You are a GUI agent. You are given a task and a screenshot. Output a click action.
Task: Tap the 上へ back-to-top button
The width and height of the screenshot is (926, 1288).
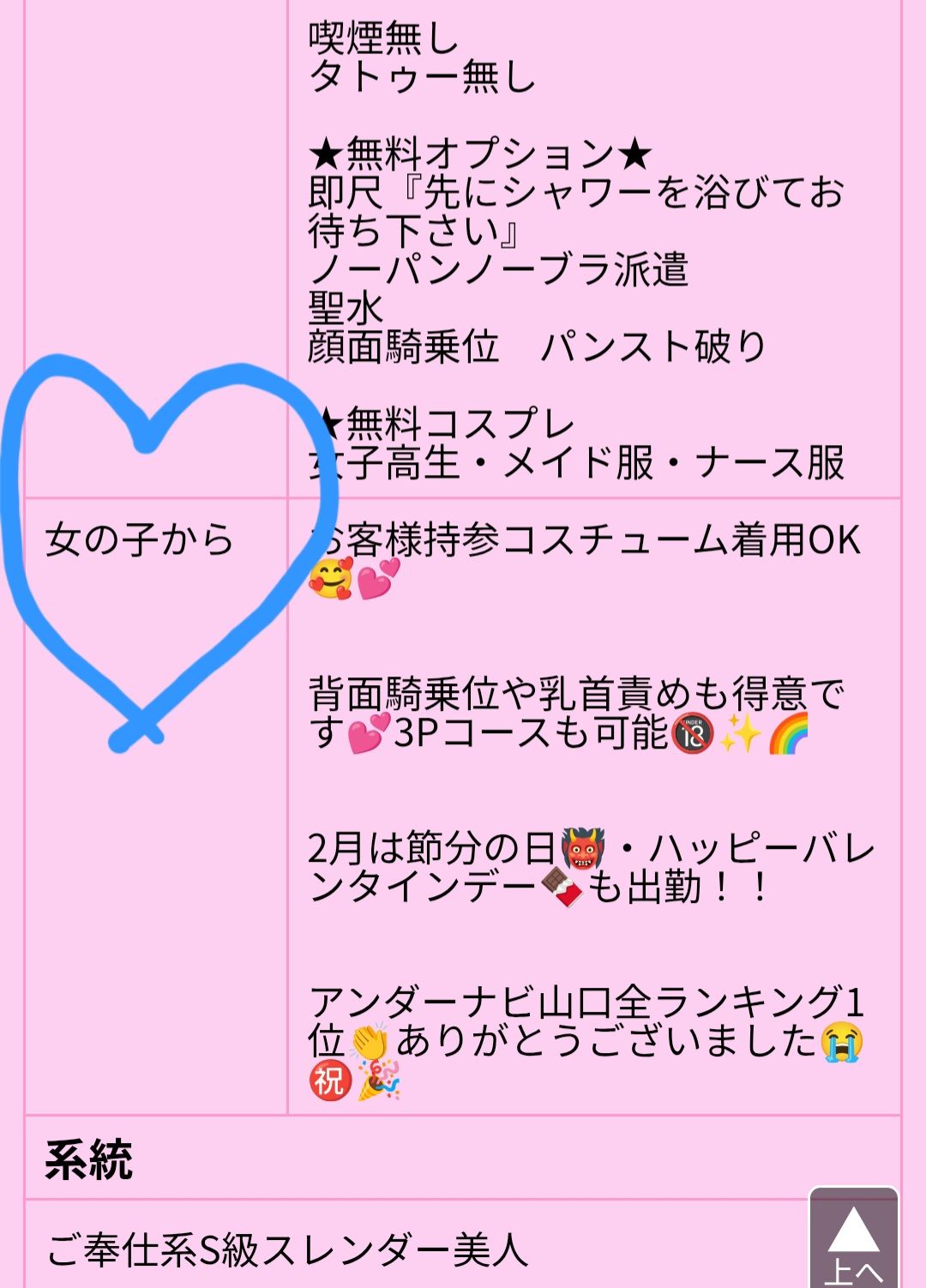click(x=854, y=1239)
